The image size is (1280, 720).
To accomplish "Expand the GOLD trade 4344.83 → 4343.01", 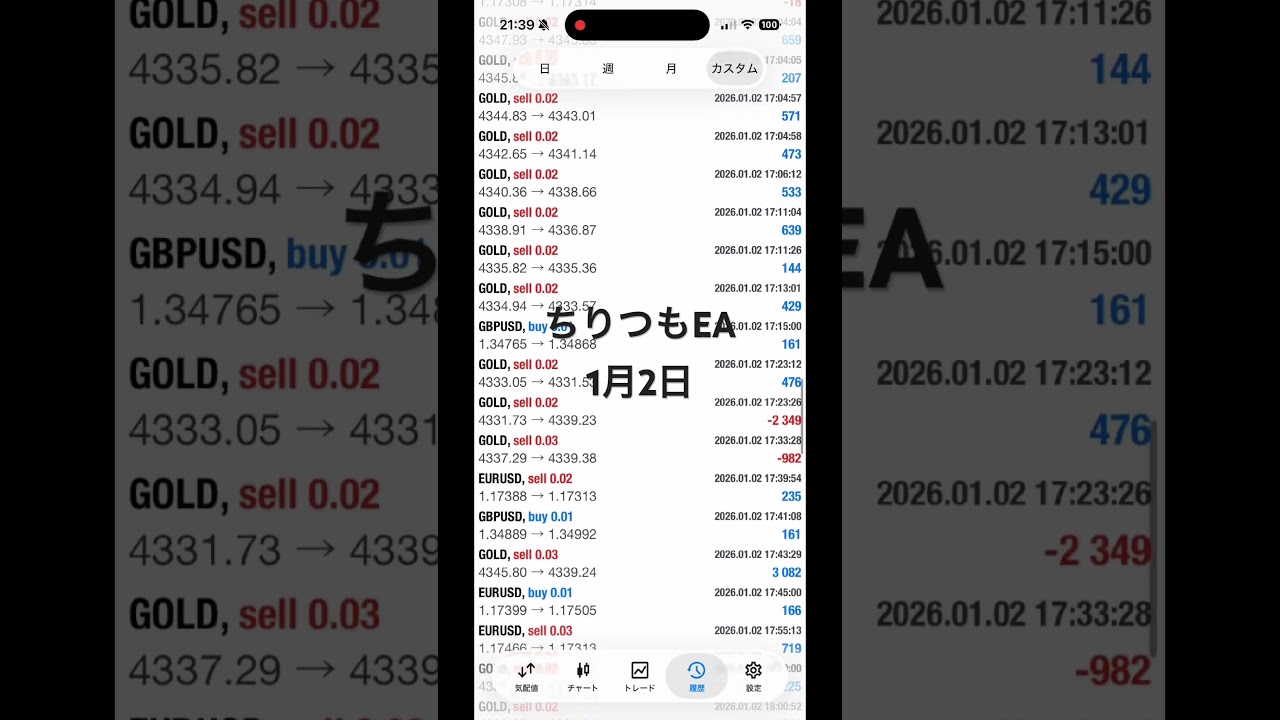I will tap(639, 107).
